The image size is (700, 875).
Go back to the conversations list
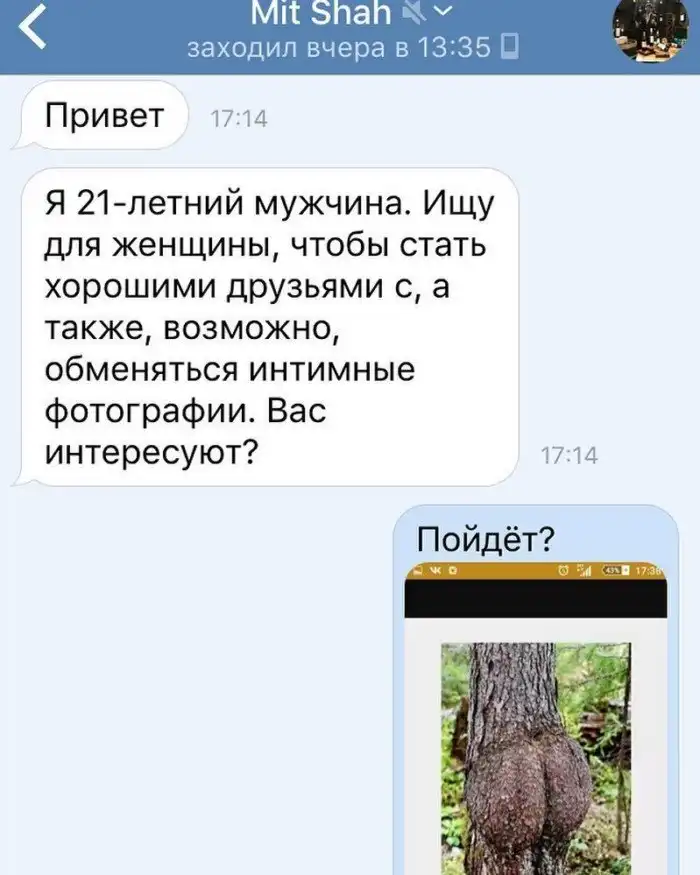[33, 29]
